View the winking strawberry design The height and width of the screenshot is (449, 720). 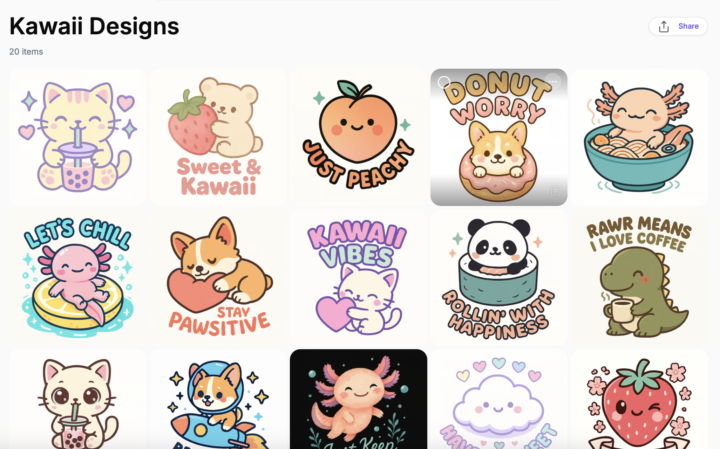(638, 399)
